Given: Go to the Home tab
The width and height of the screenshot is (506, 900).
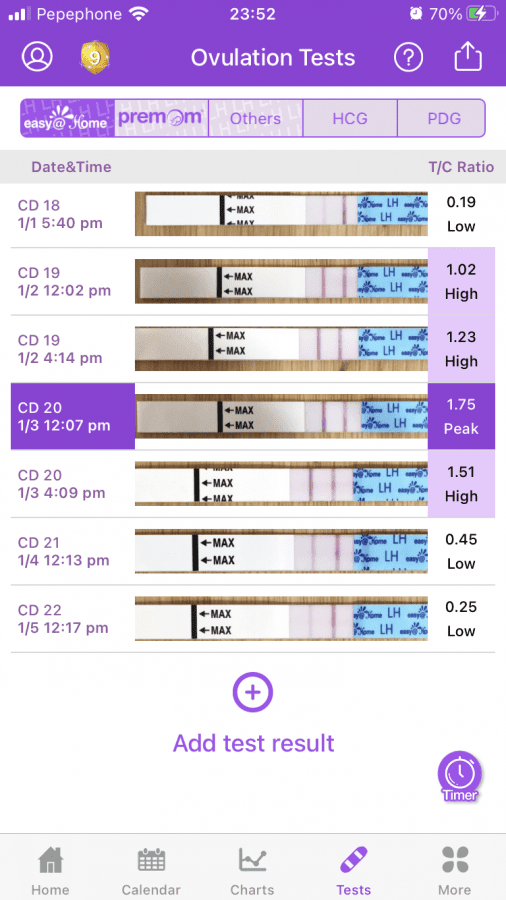Looking at the screenshot, I should coord(50,870).
